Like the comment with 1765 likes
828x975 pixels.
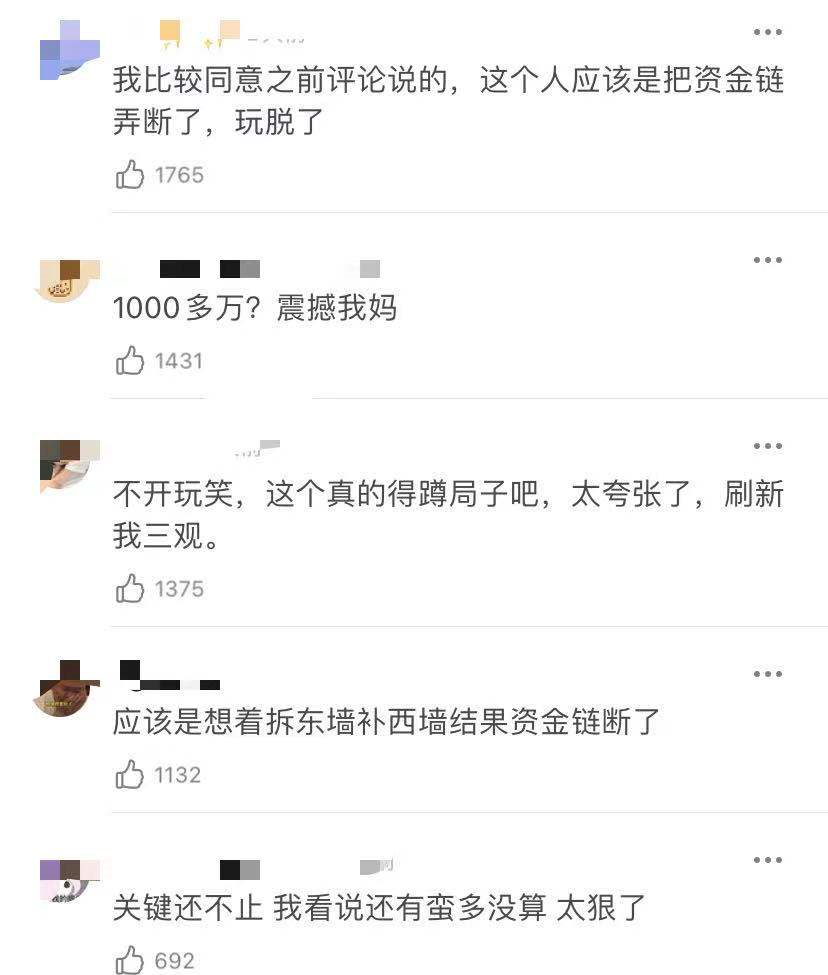pyautogui.click(x=130, y=176)
